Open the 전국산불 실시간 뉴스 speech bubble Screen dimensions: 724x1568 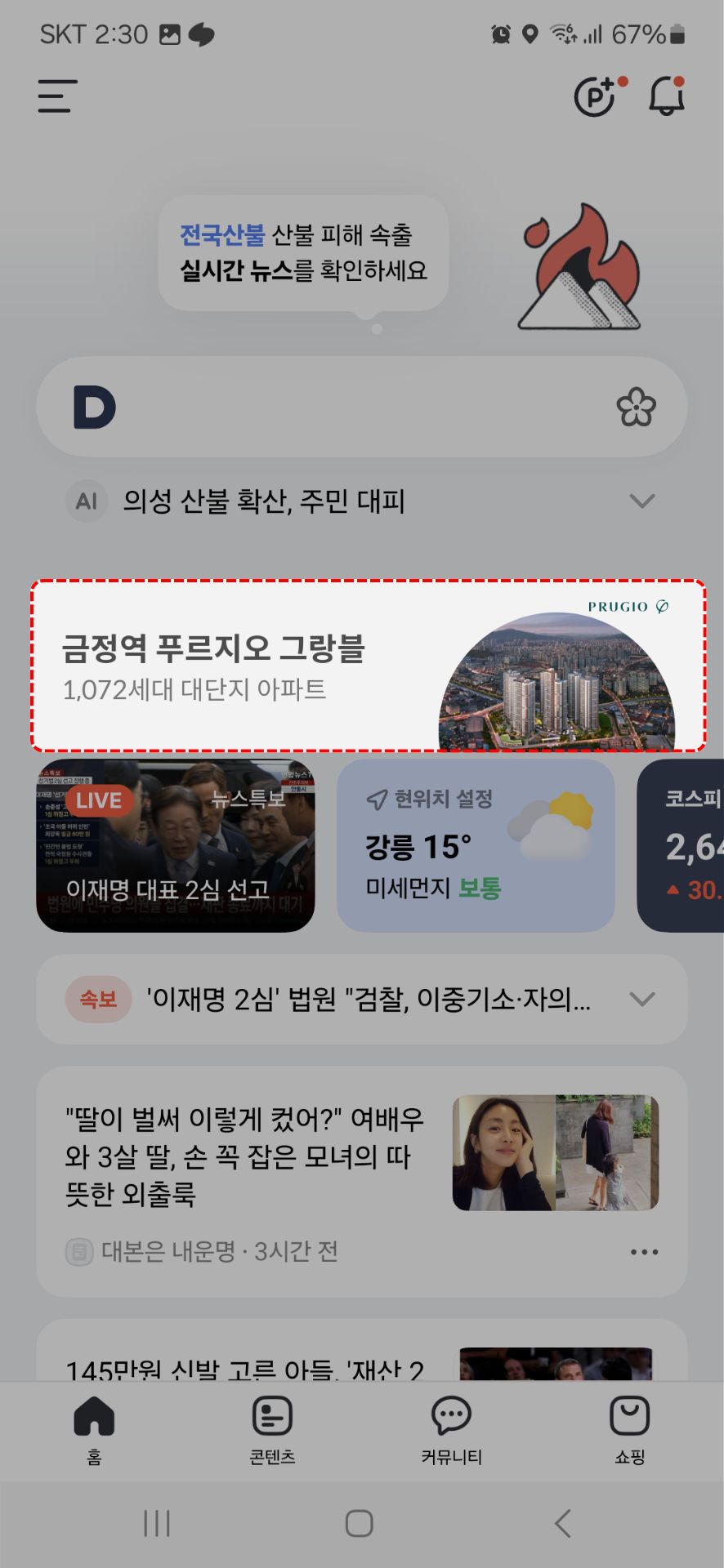pyautogui.click(x=303, y=253)
